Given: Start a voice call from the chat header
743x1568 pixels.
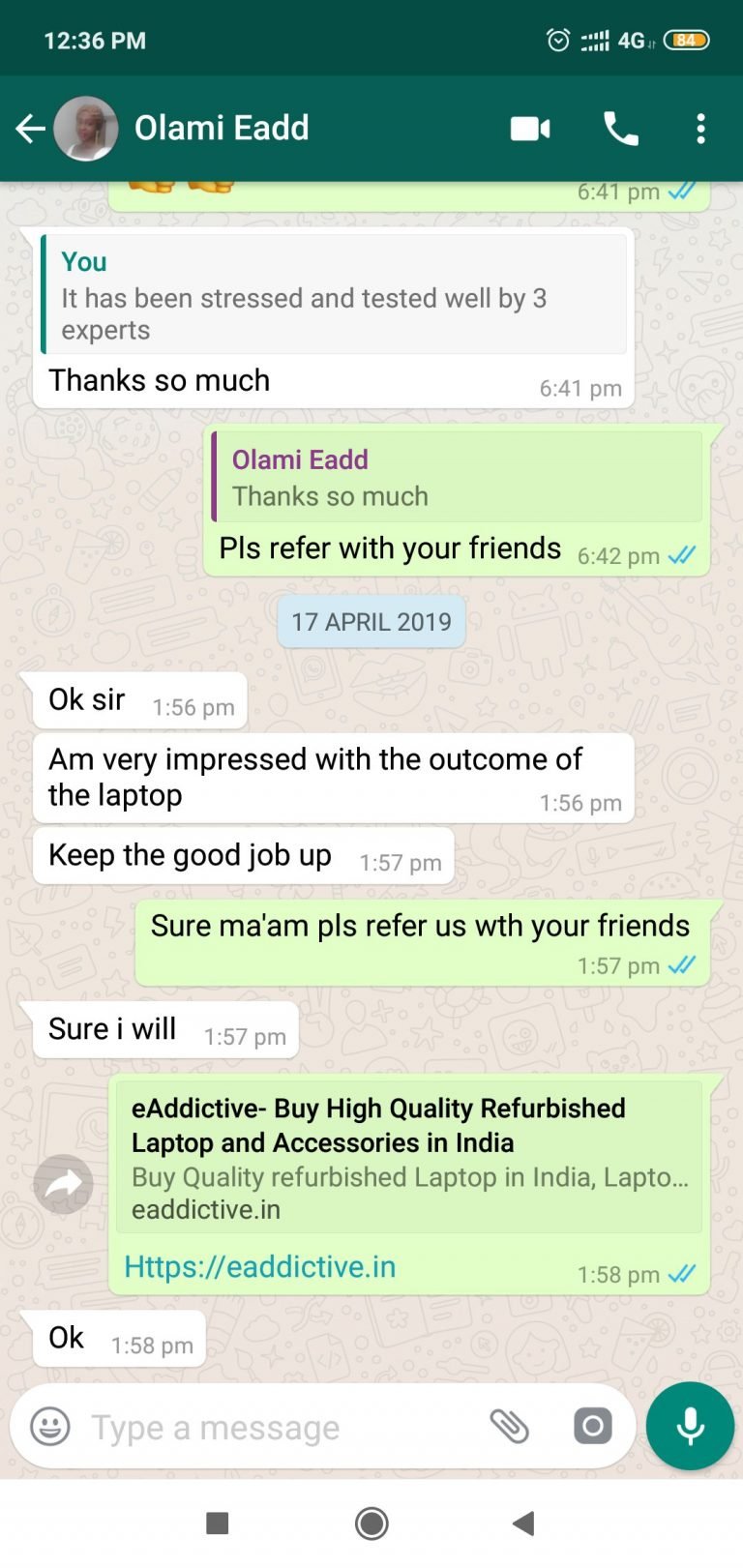Looking at the screenshot, I should tap(620, 127).
